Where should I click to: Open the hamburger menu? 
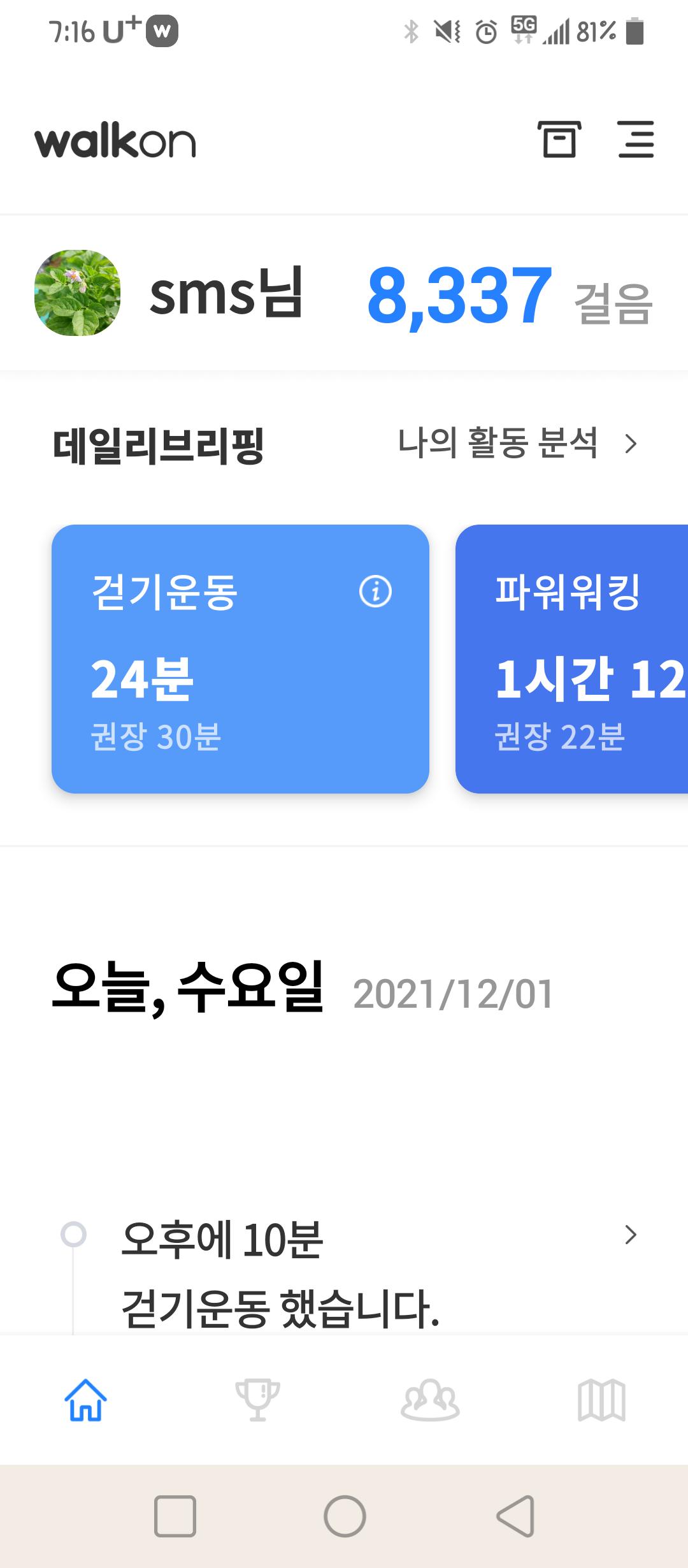(x=636, y=139)
